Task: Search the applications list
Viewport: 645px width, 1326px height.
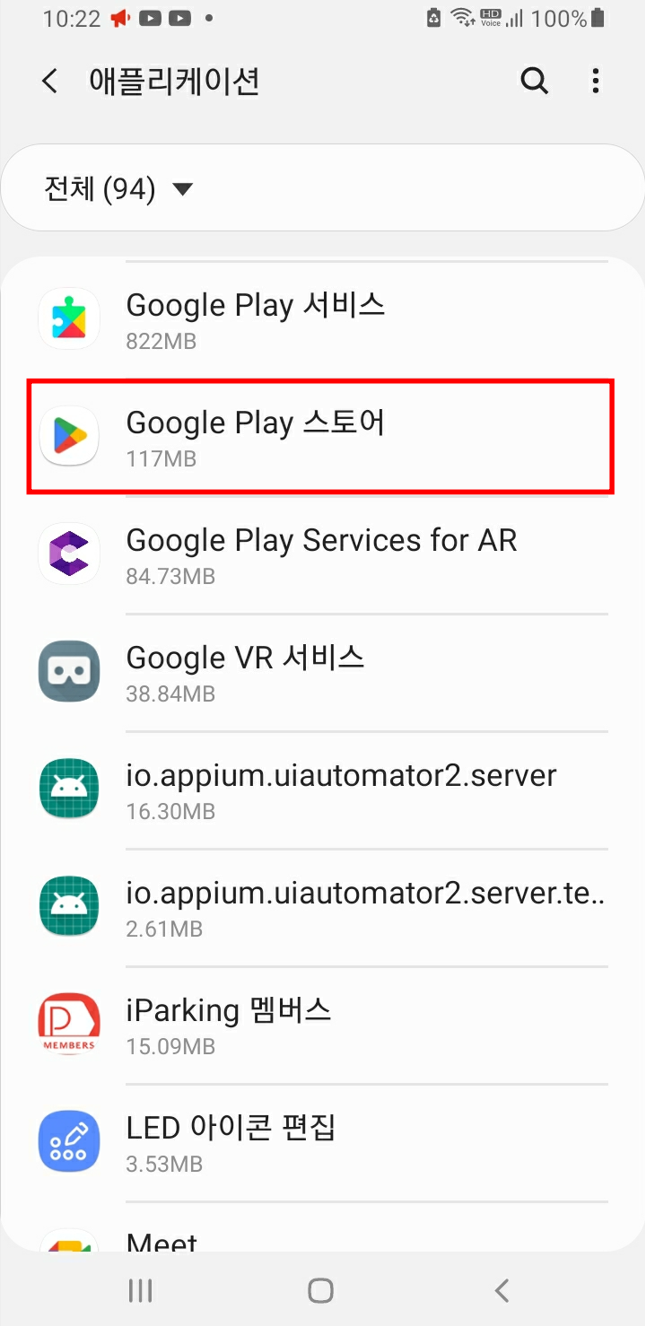Action: tap(535, 81)
